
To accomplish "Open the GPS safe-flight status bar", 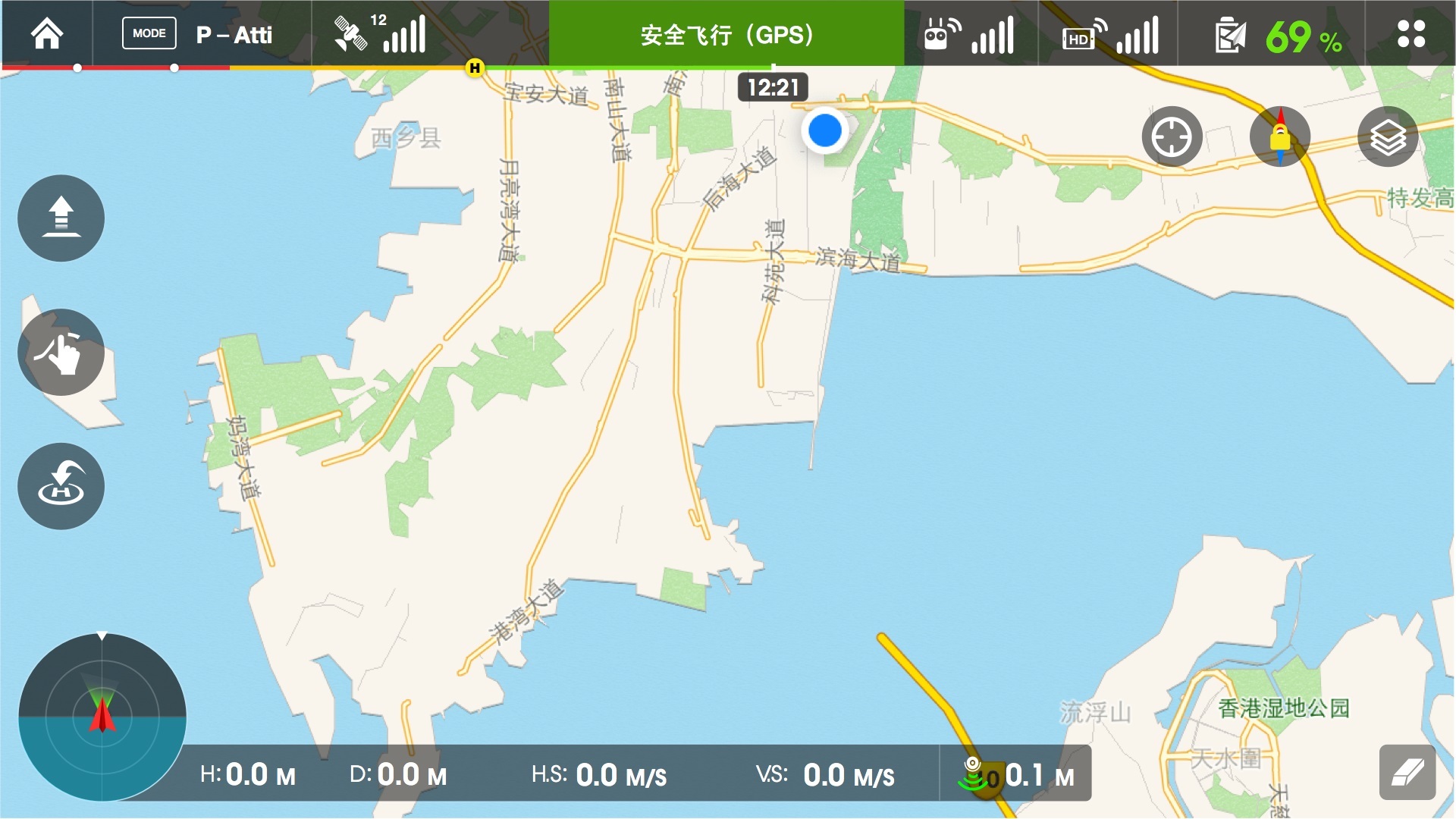I will 726,34.
